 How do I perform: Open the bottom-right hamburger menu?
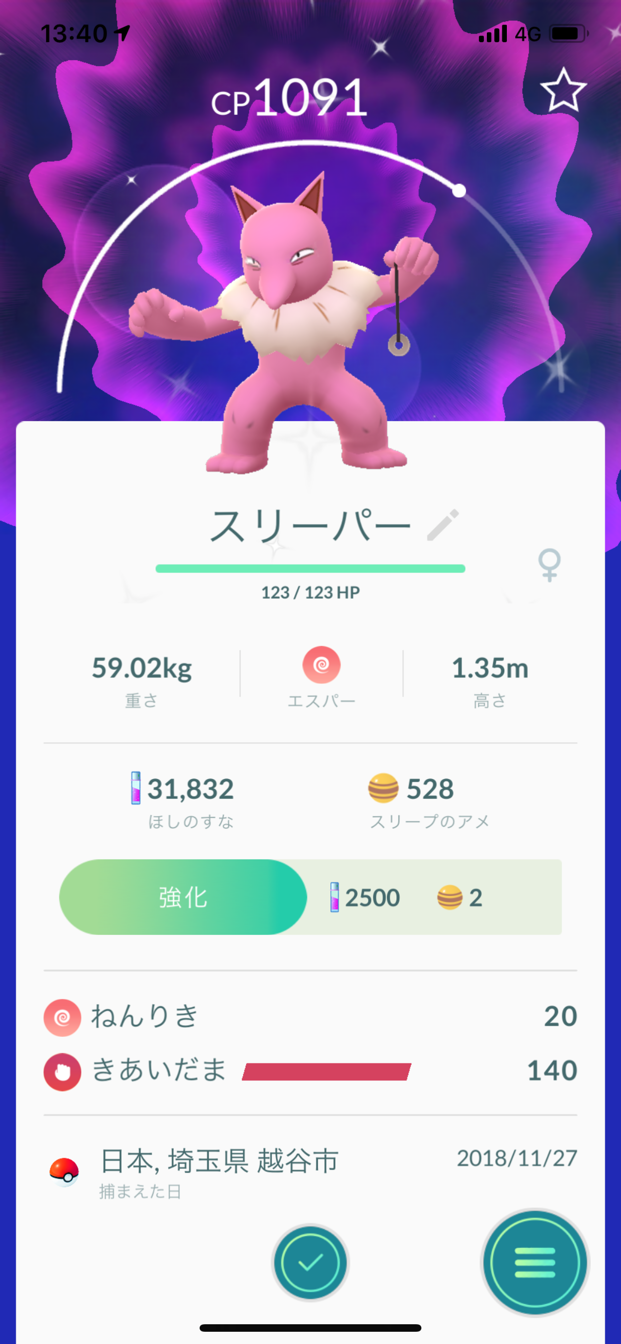click(535, 1263)
